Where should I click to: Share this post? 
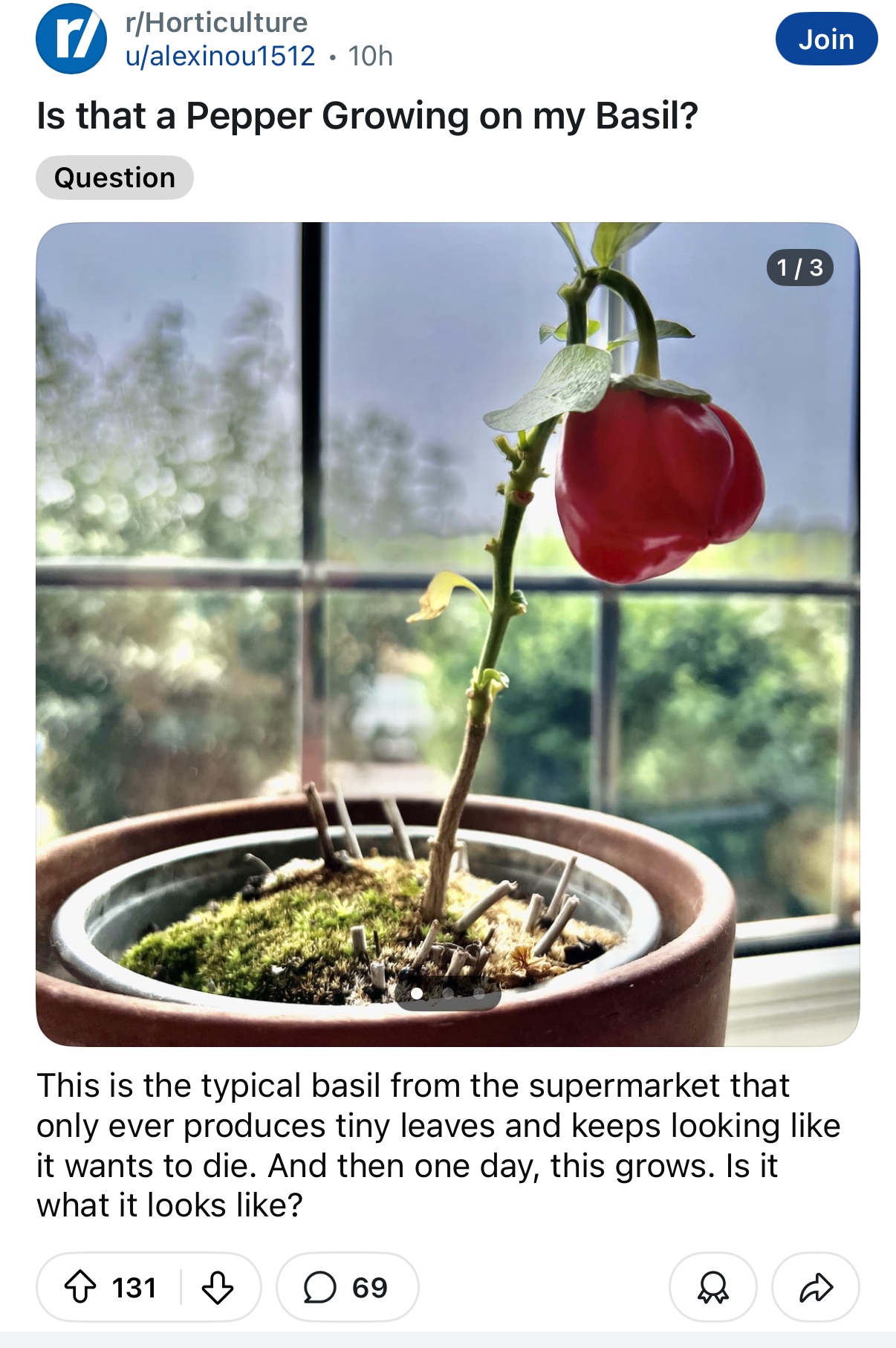815,1287
